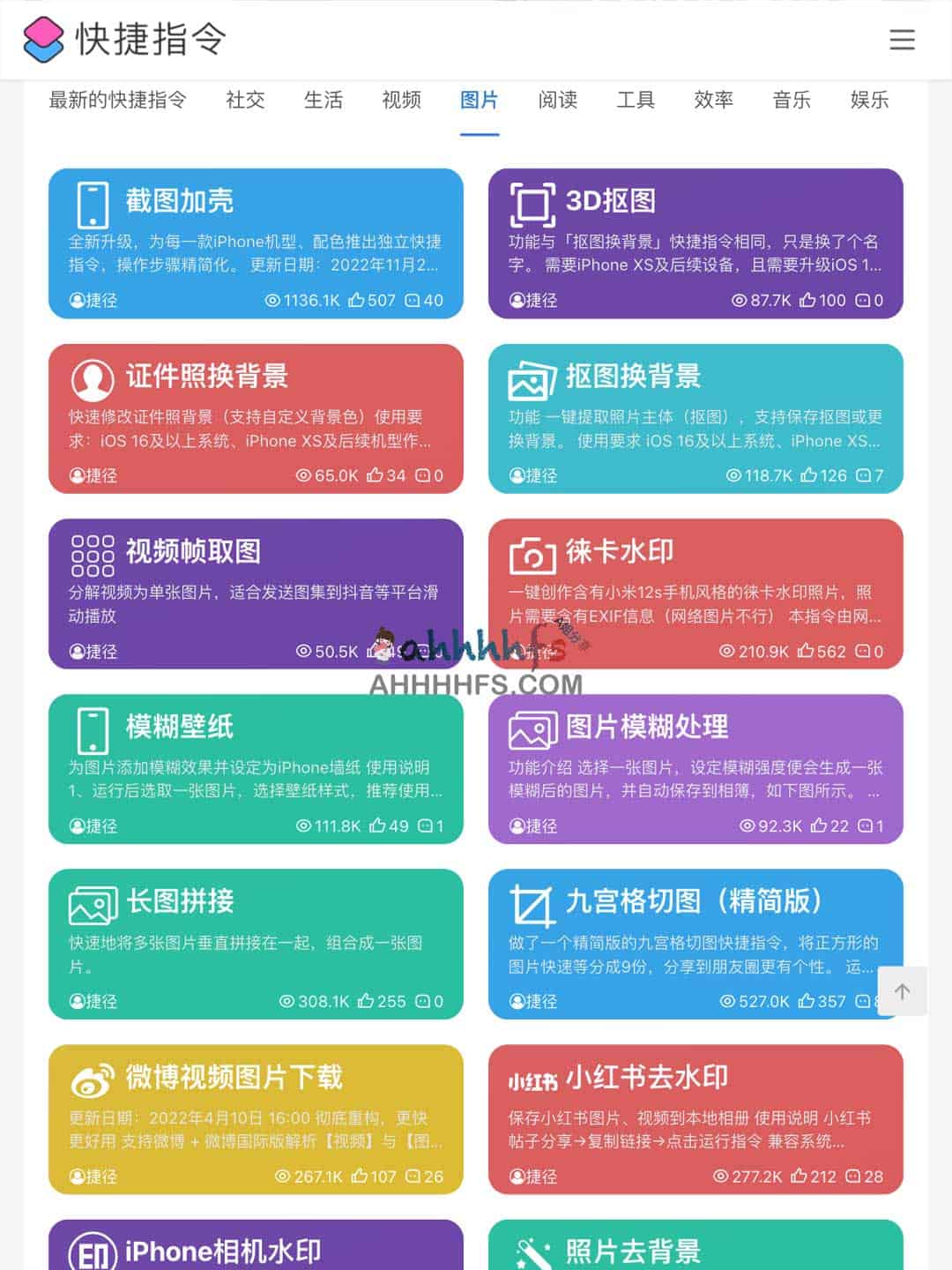Select the 视频 tab

pos(401,100)
